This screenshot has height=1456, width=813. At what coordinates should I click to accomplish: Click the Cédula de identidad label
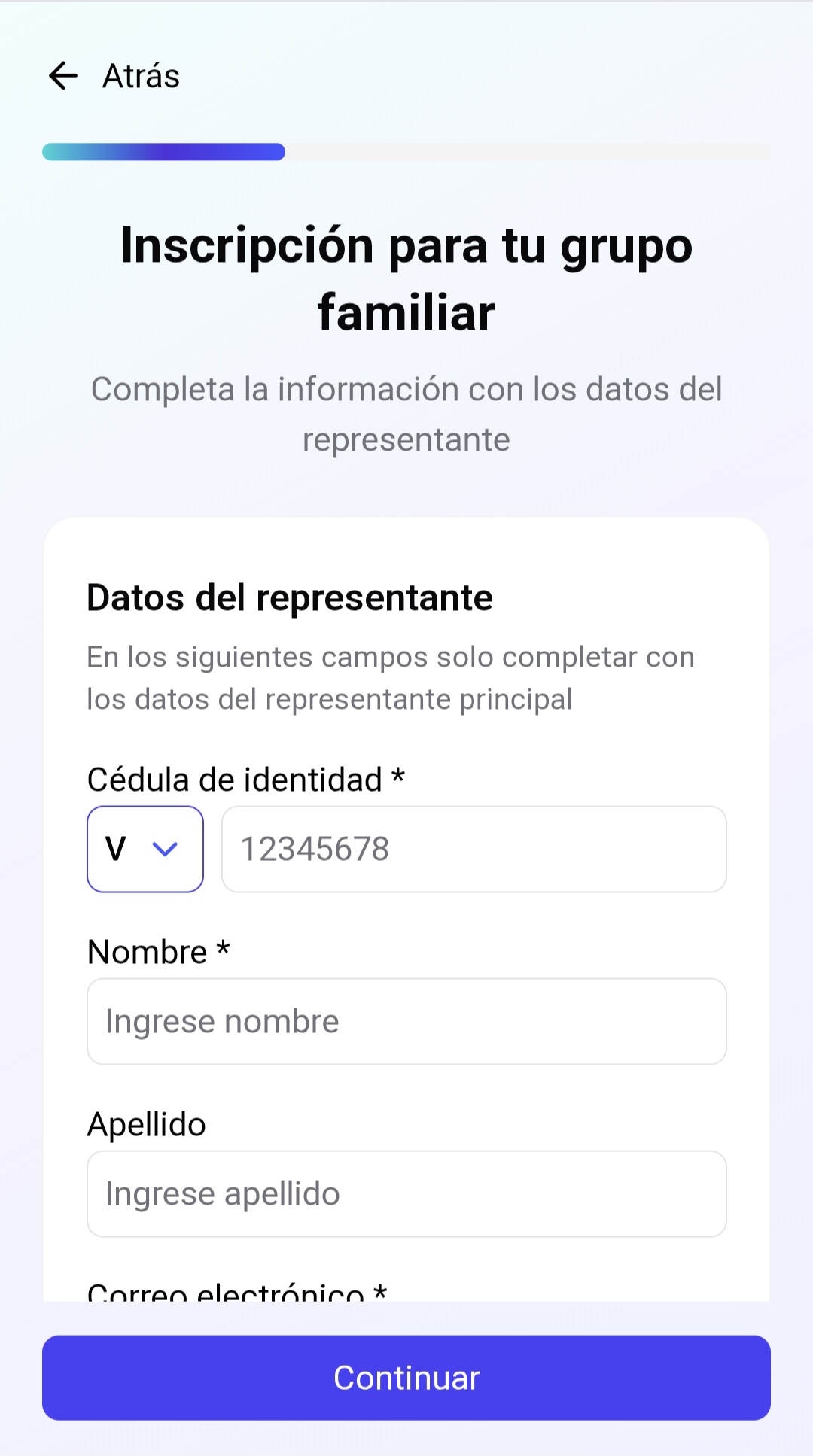click(245, 780)
